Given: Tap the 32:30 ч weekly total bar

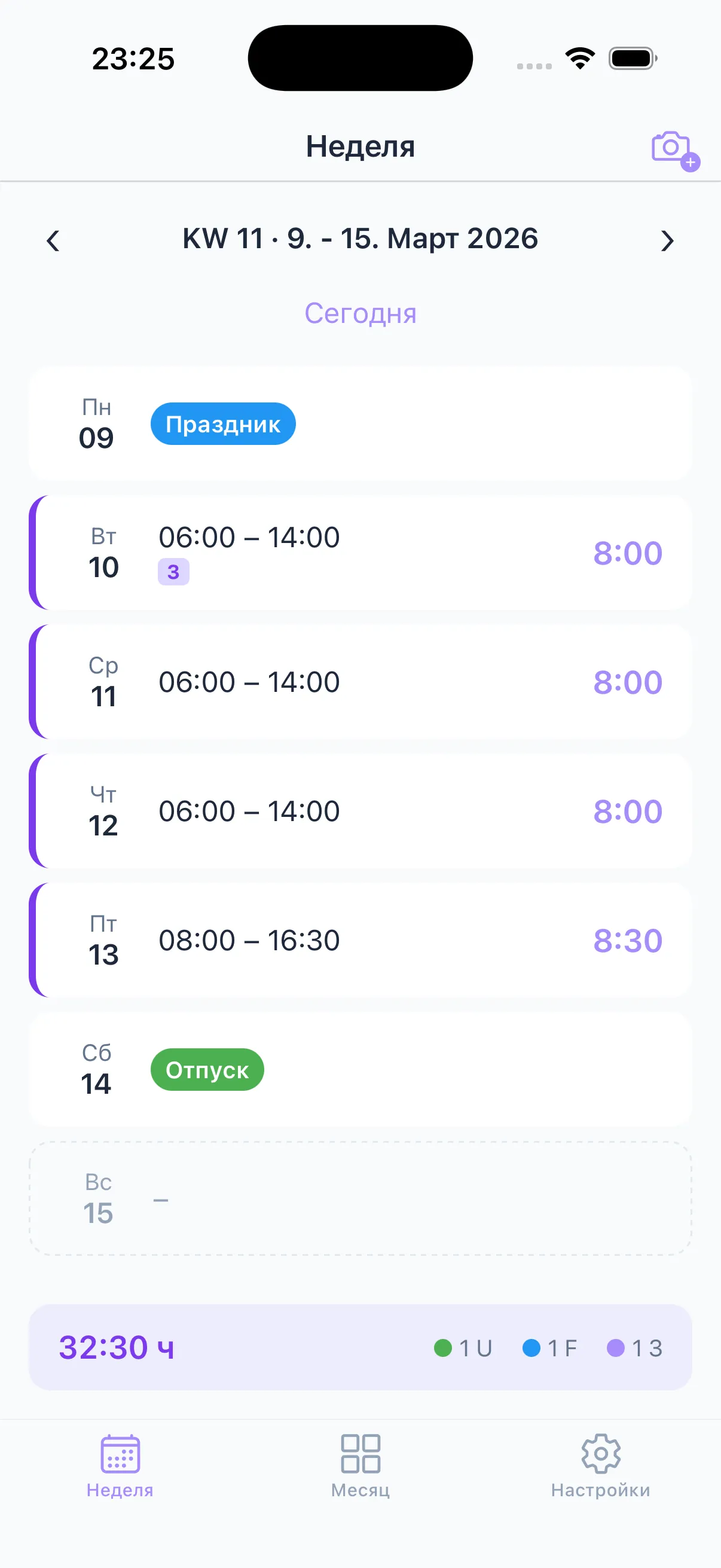Looking at the screenshot, I should 117,1348.
